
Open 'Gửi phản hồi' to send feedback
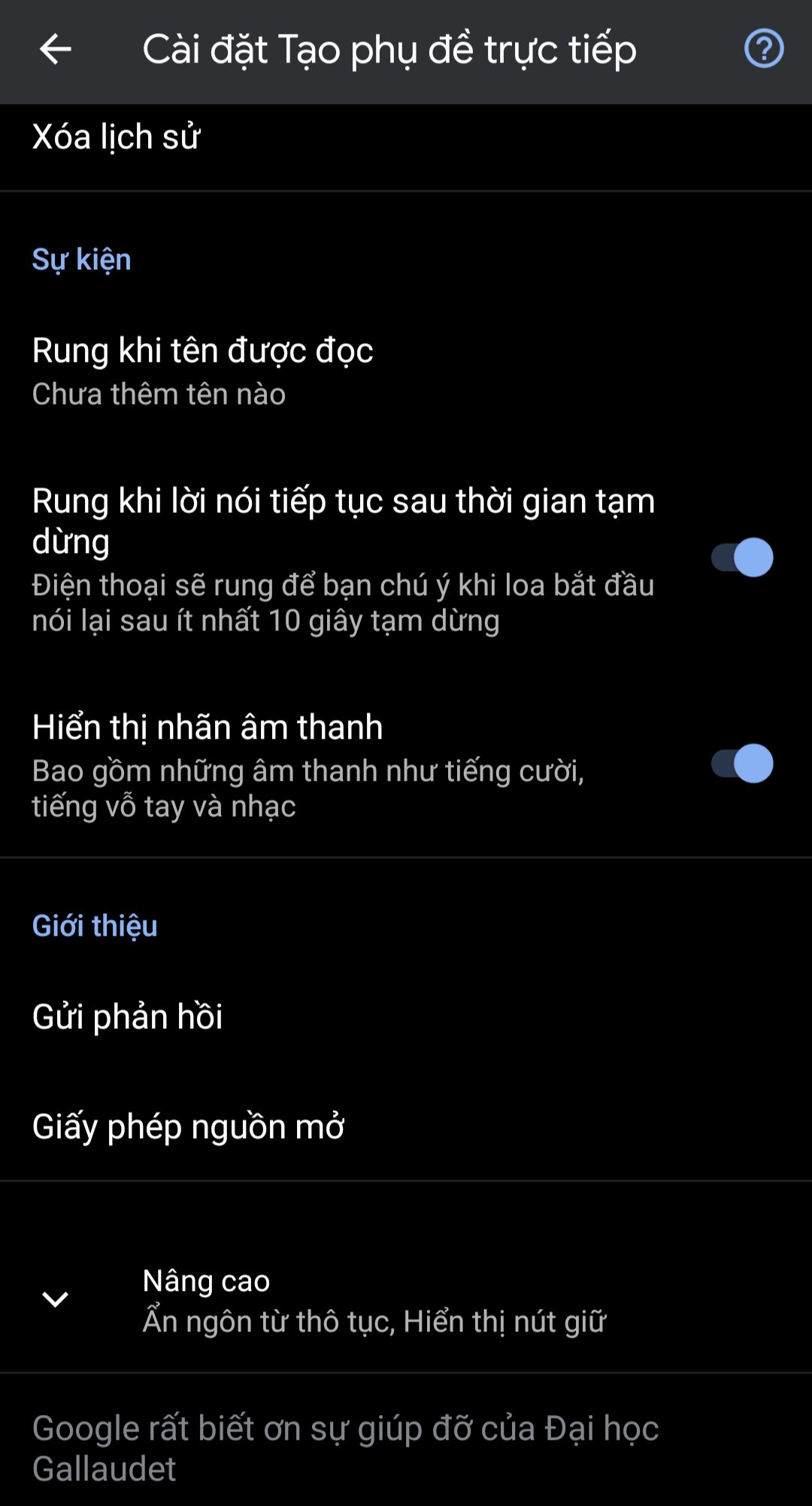pos(128,1016)
